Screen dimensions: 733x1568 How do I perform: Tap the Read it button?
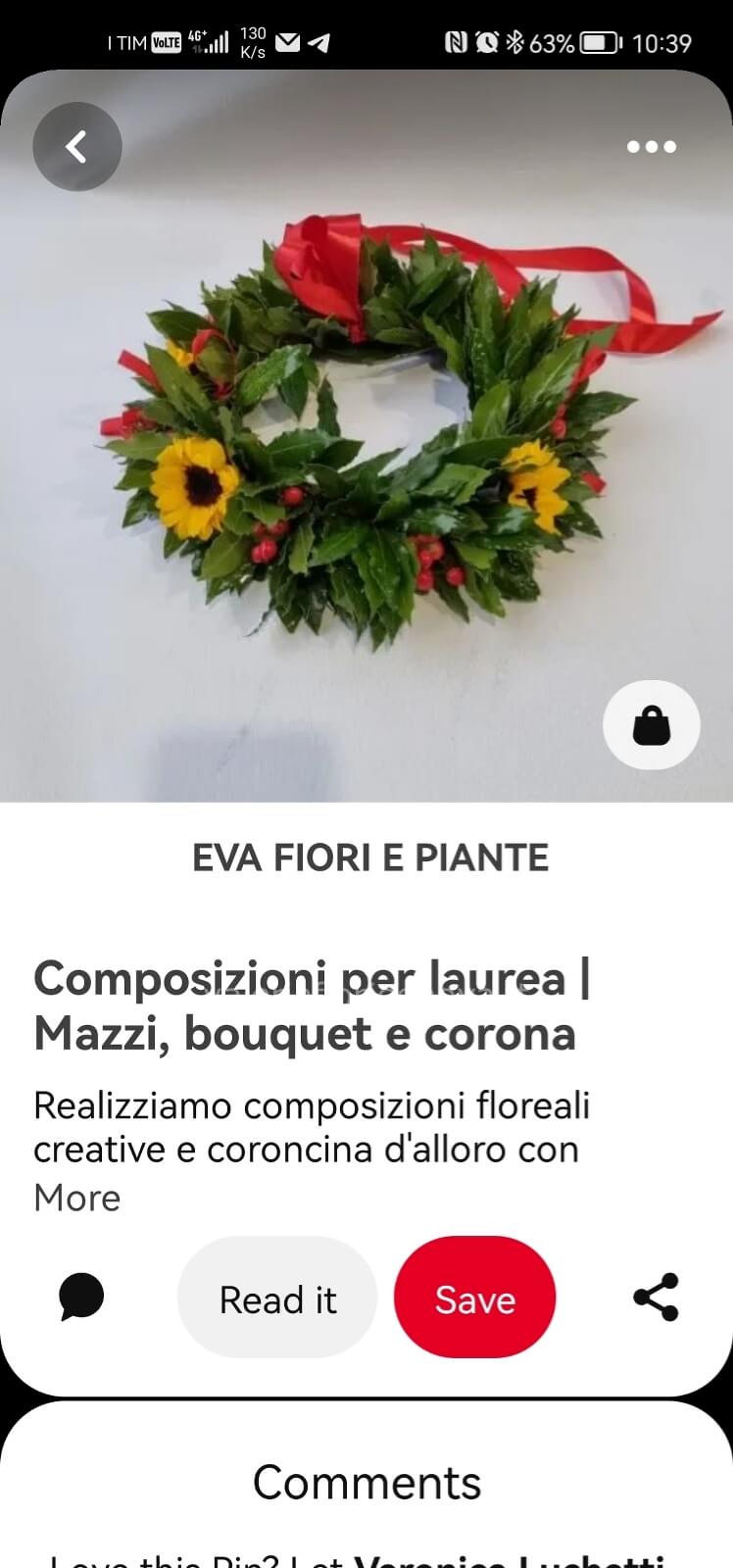click(x=277, y=1298)
